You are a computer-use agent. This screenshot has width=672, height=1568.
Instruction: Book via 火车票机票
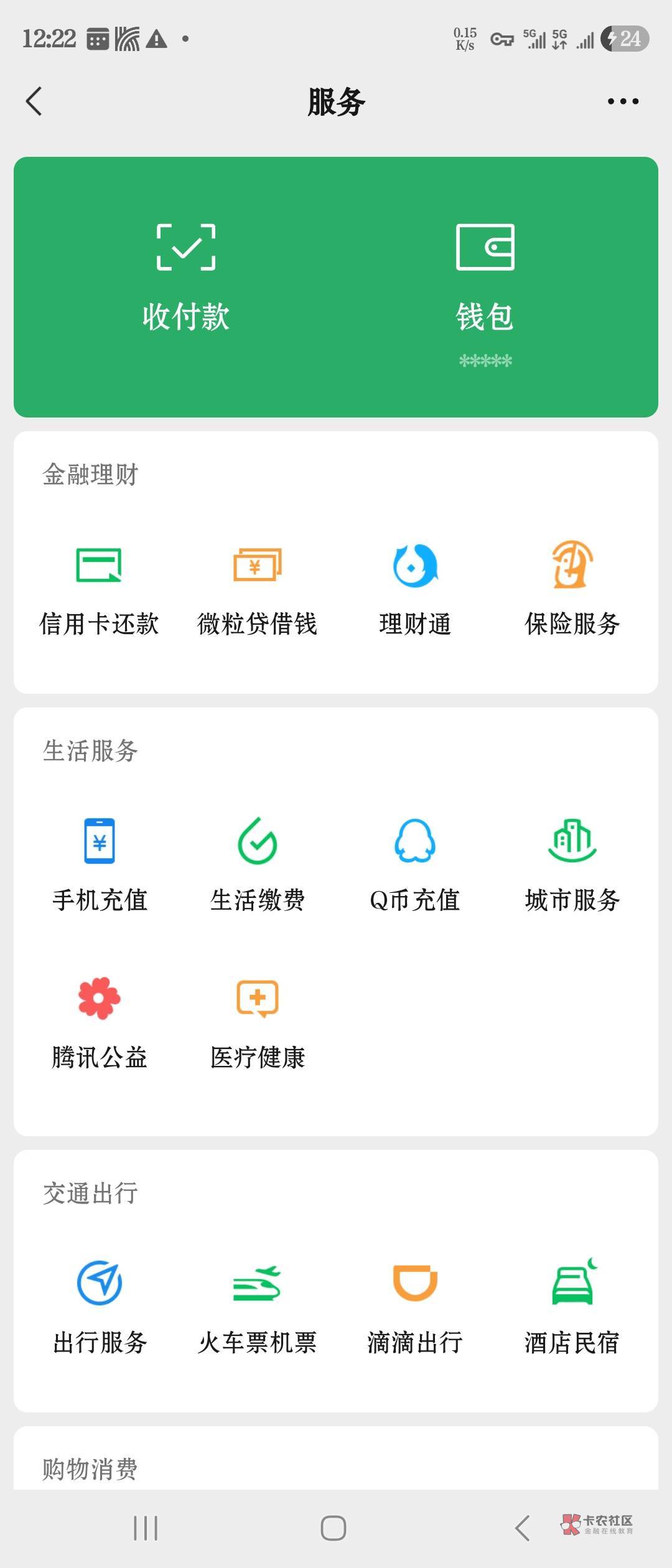(257, 1307)
